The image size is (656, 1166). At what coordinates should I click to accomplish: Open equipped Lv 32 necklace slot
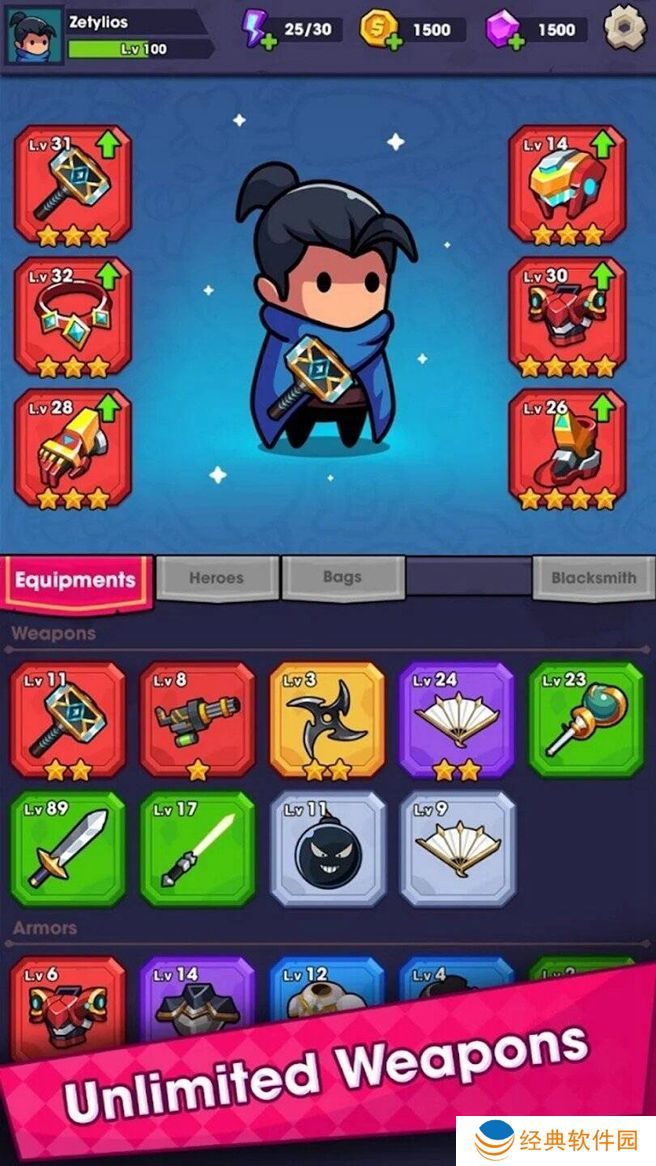click(x=71, y=318)
